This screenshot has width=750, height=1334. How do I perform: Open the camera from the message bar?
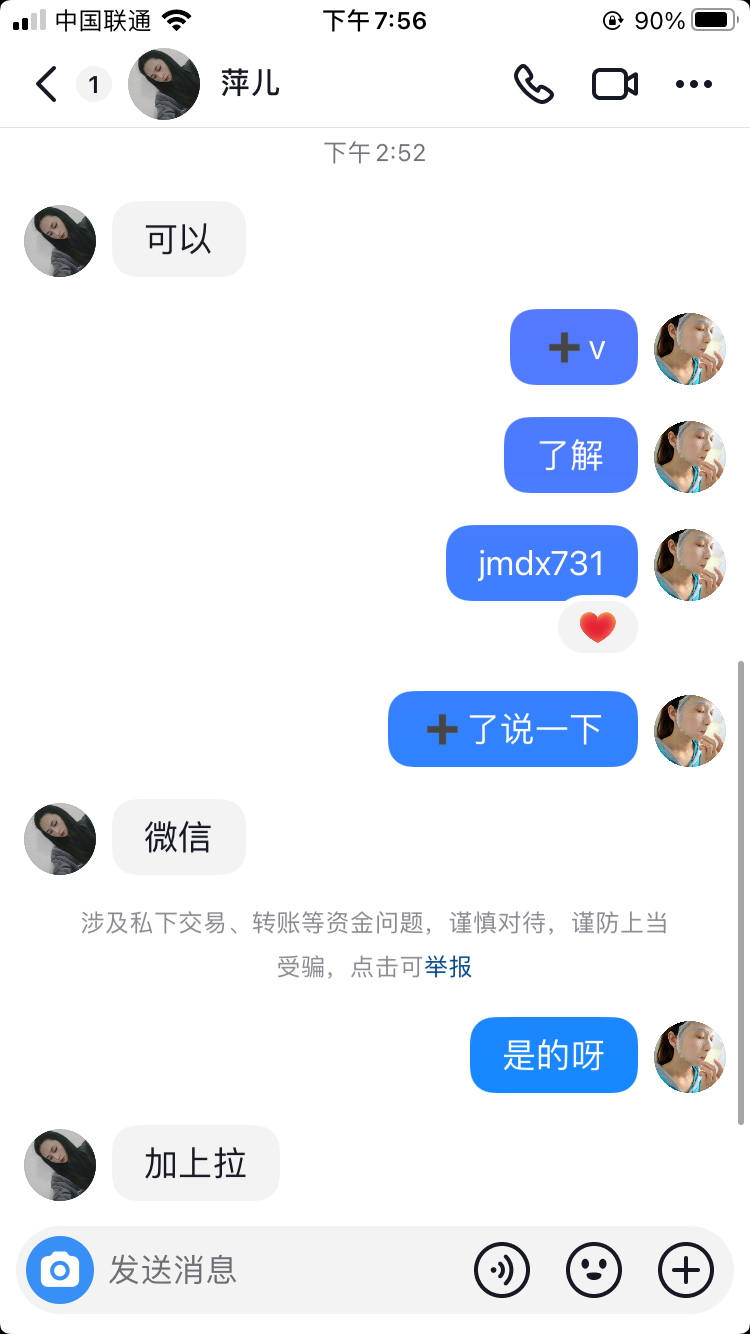tap(60, 1270)
